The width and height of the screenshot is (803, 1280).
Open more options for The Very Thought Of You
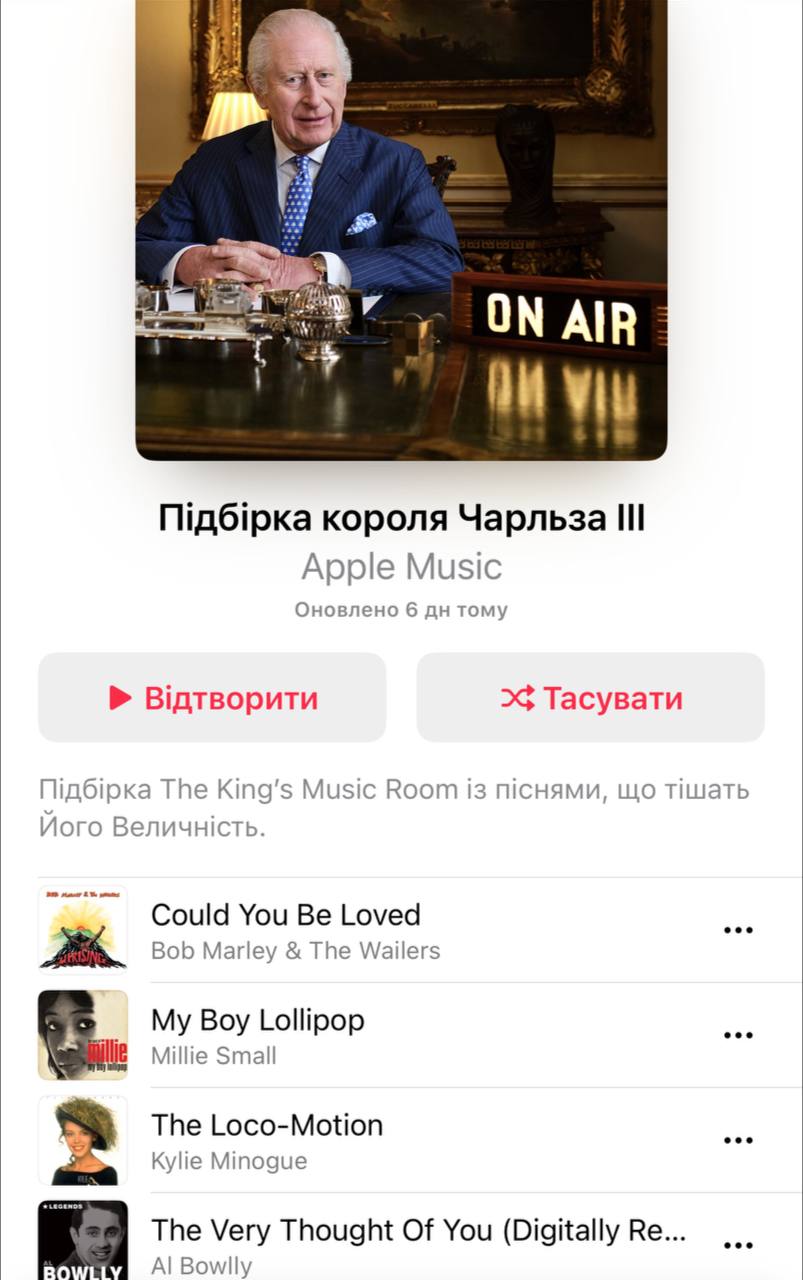tap(737, 1245)
